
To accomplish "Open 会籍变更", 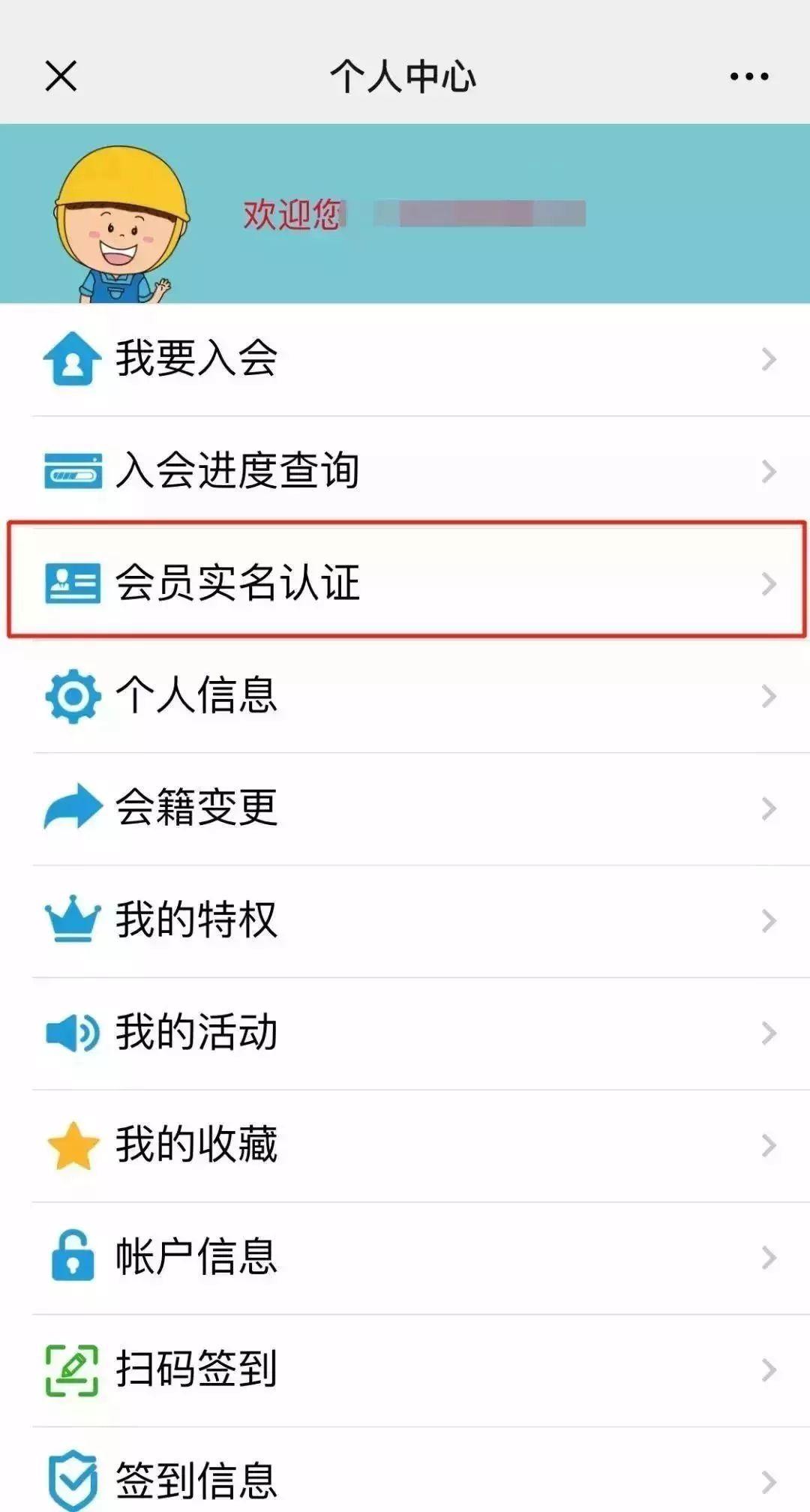I will click(x=405, y=808).
